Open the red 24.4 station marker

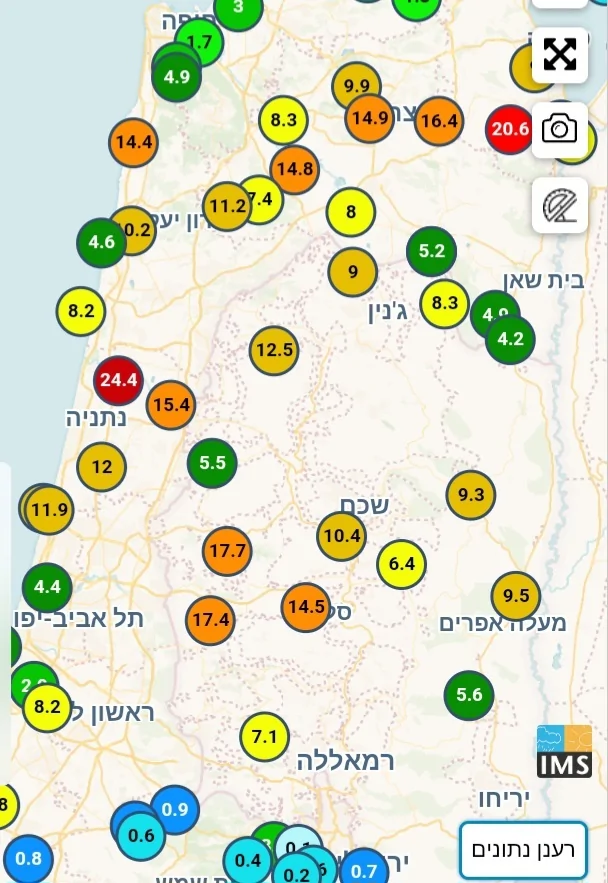[118, 380]
